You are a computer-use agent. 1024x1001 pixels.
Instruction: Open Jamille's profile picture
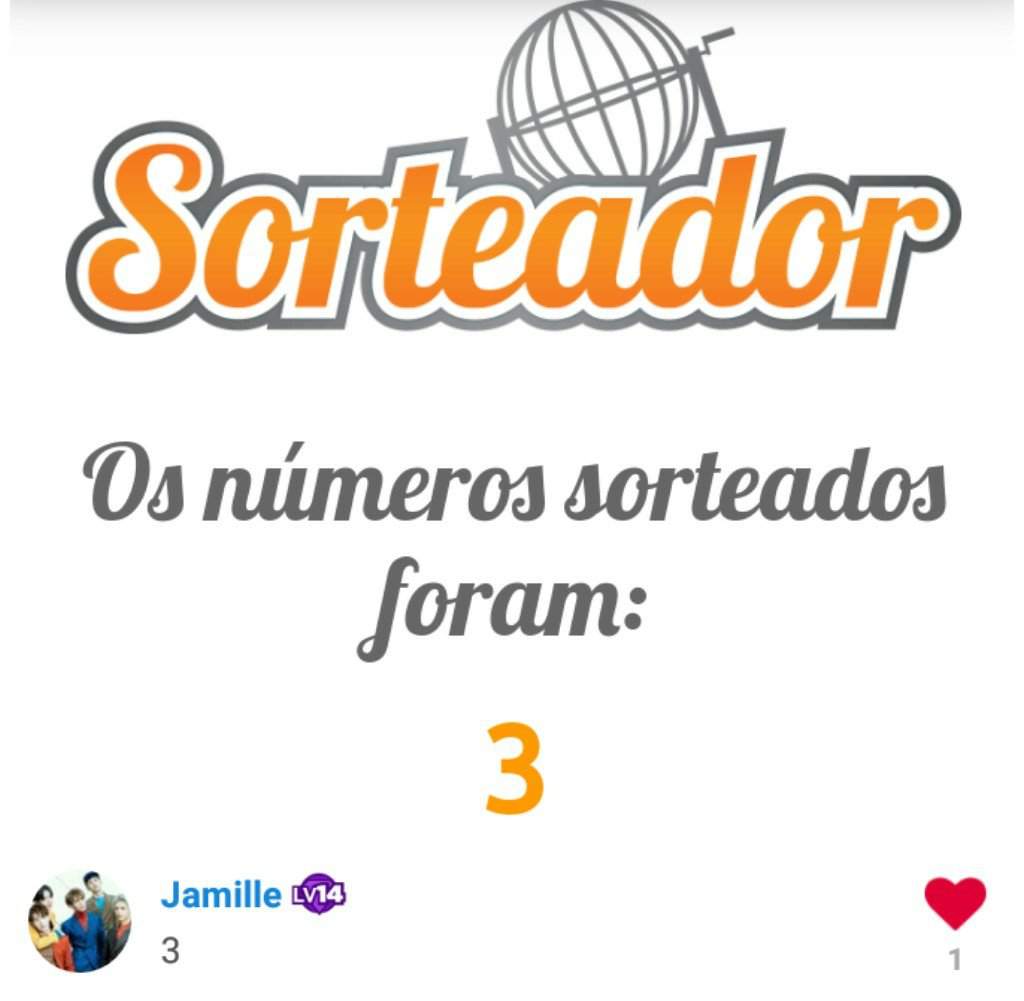click(79, 921)
